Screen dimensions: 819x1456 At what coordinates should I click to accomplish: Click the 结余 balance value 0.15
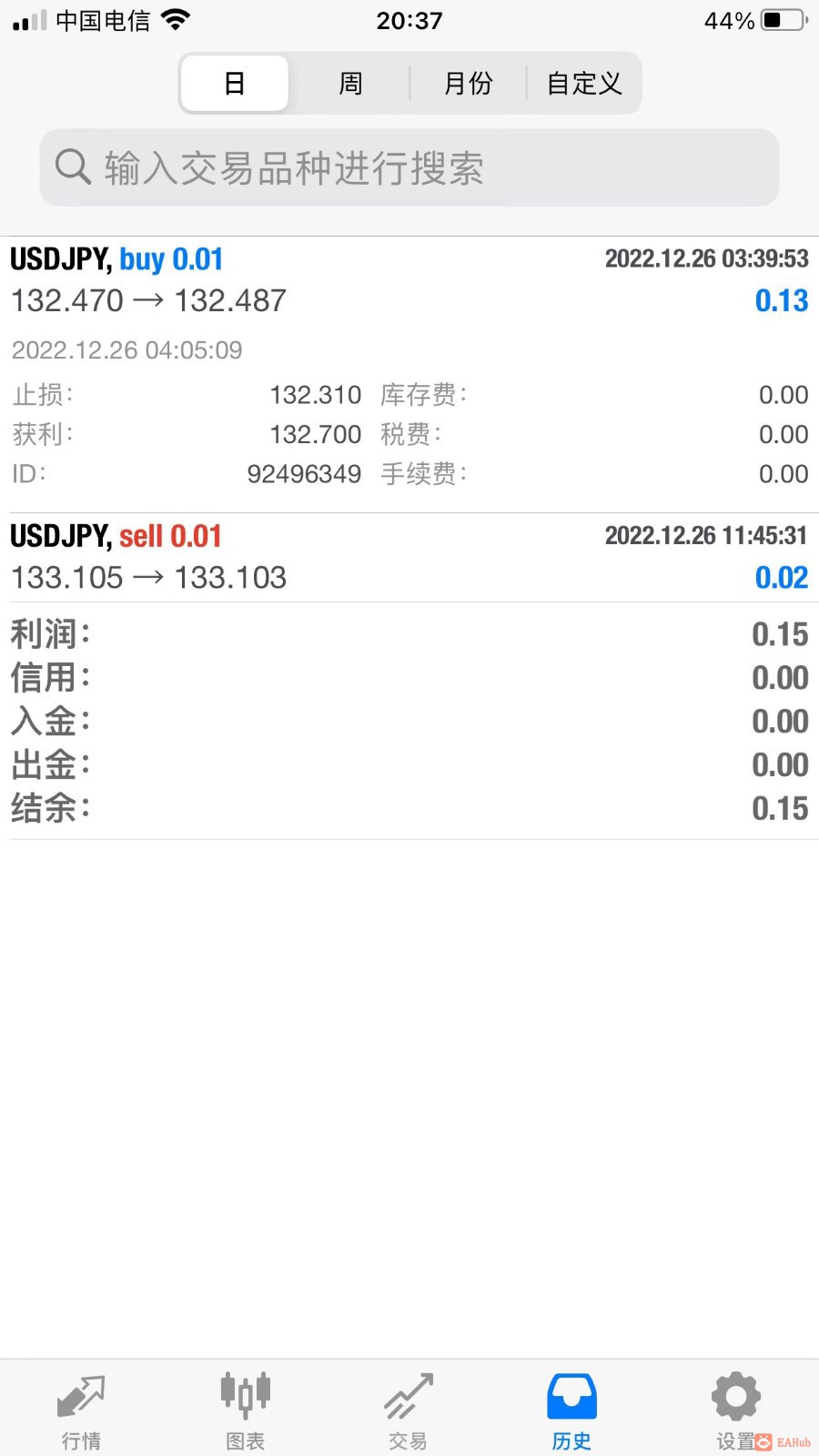tap(781, 808)
